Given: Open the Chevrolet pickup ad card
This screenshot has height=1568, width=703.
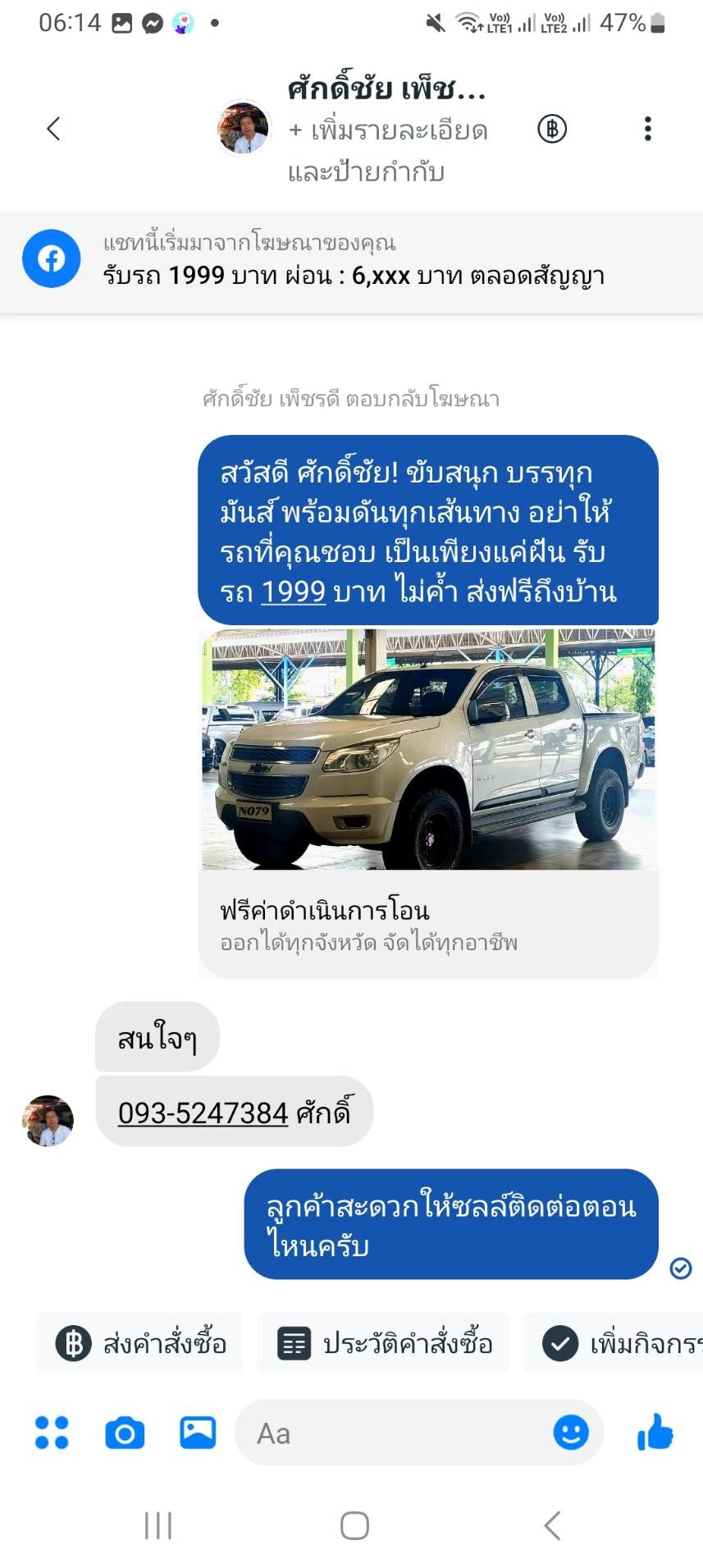Looking at the screenshot, I should 428,802.
